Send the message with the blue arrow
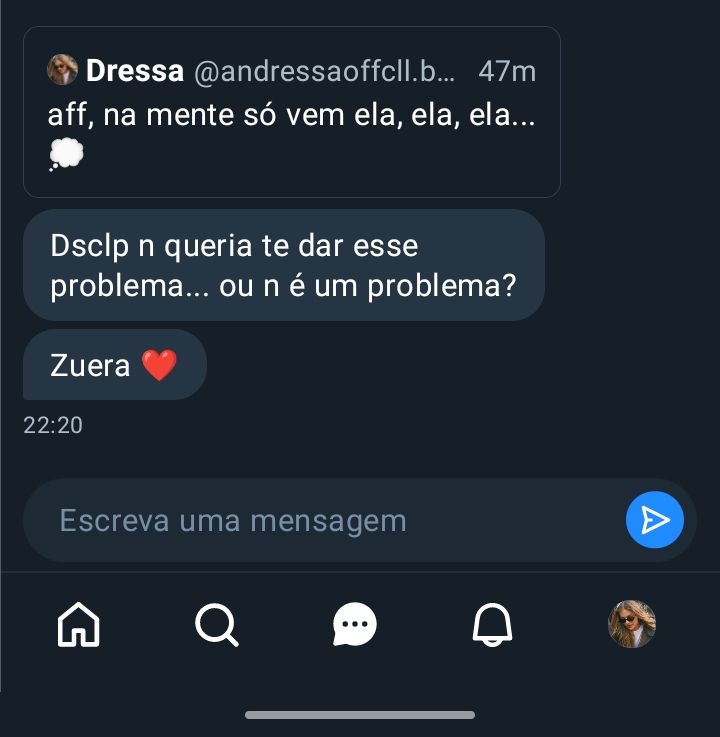The image size is (720, 737). click(655, 520)
